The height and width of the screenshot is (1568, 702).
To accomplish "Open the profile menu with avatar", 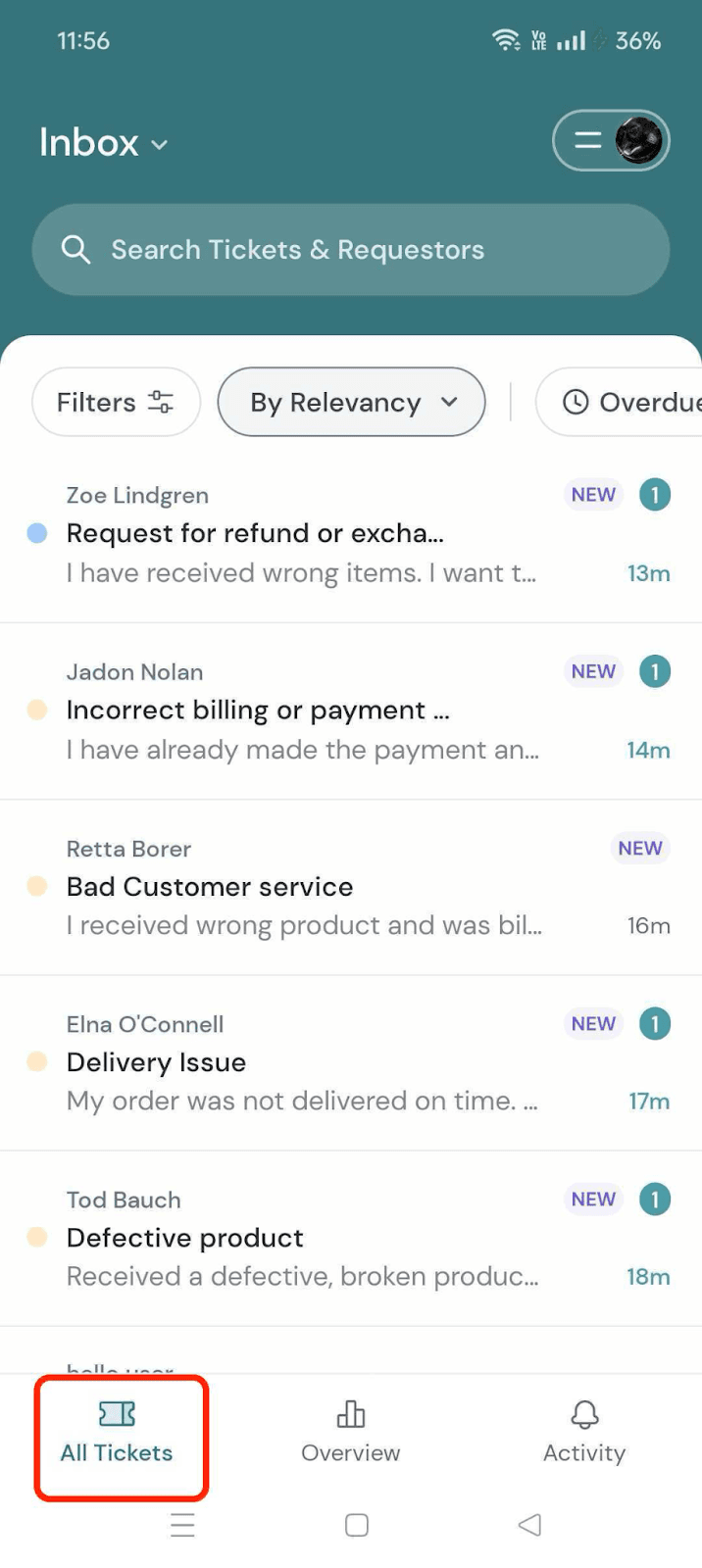I will [x=611, y=141].
